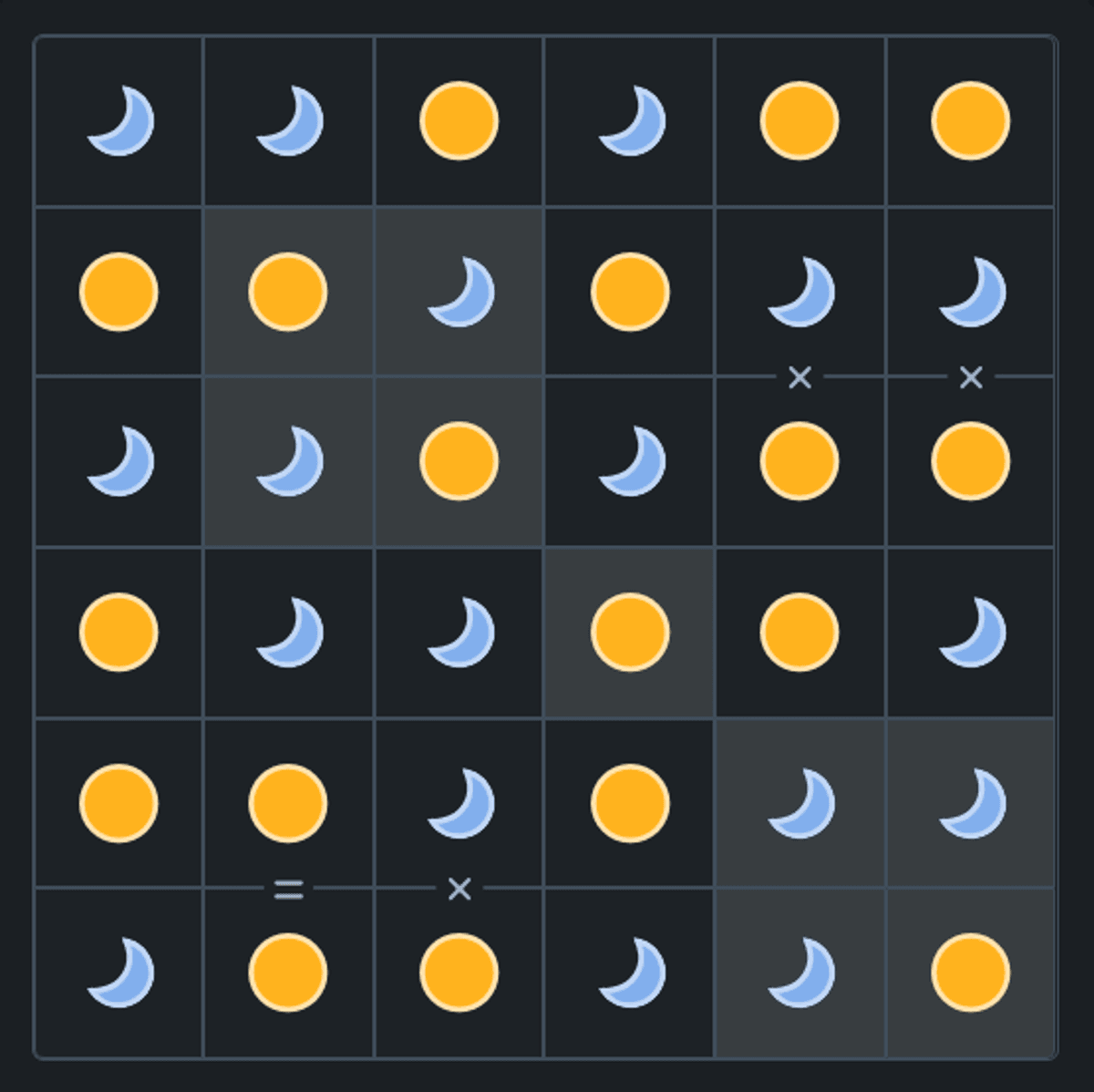Toggle the sun cell in row one, column three

459,121
